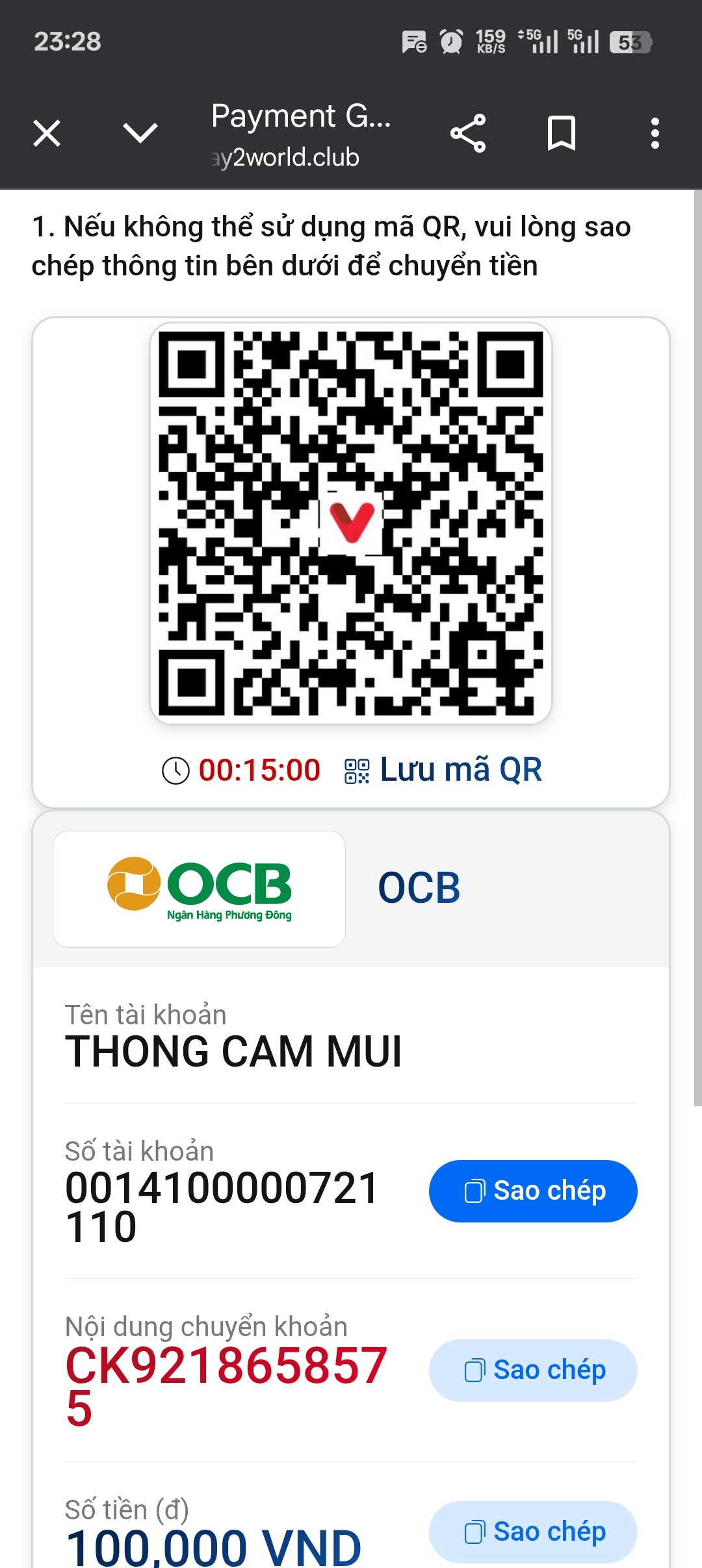Image resolution: width=702 pixels, height=1568 pixels.
Task: Open the browser overflow menu
Action: [655, 134]
